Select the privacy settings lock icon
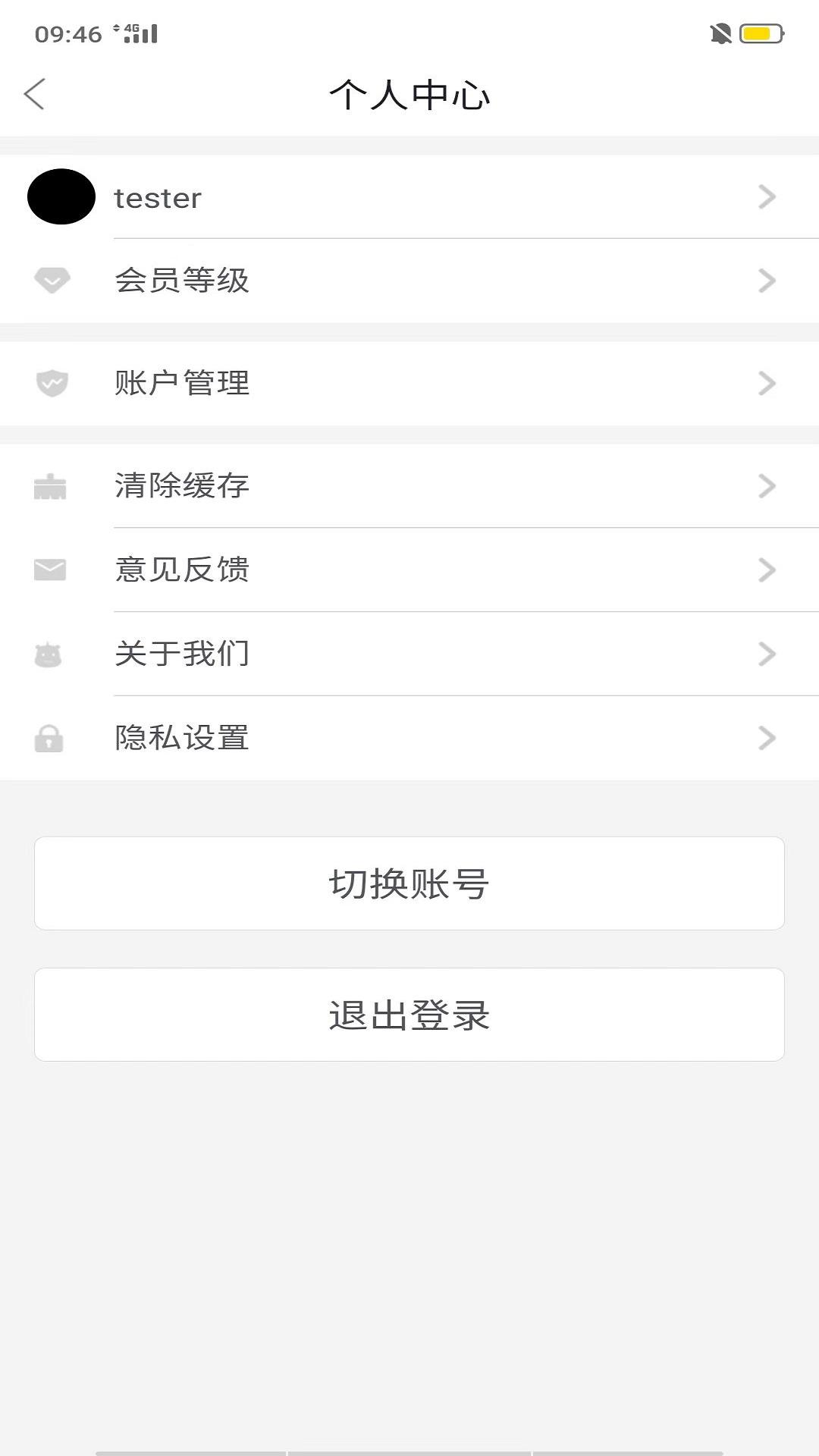 [x=50, y=738]
